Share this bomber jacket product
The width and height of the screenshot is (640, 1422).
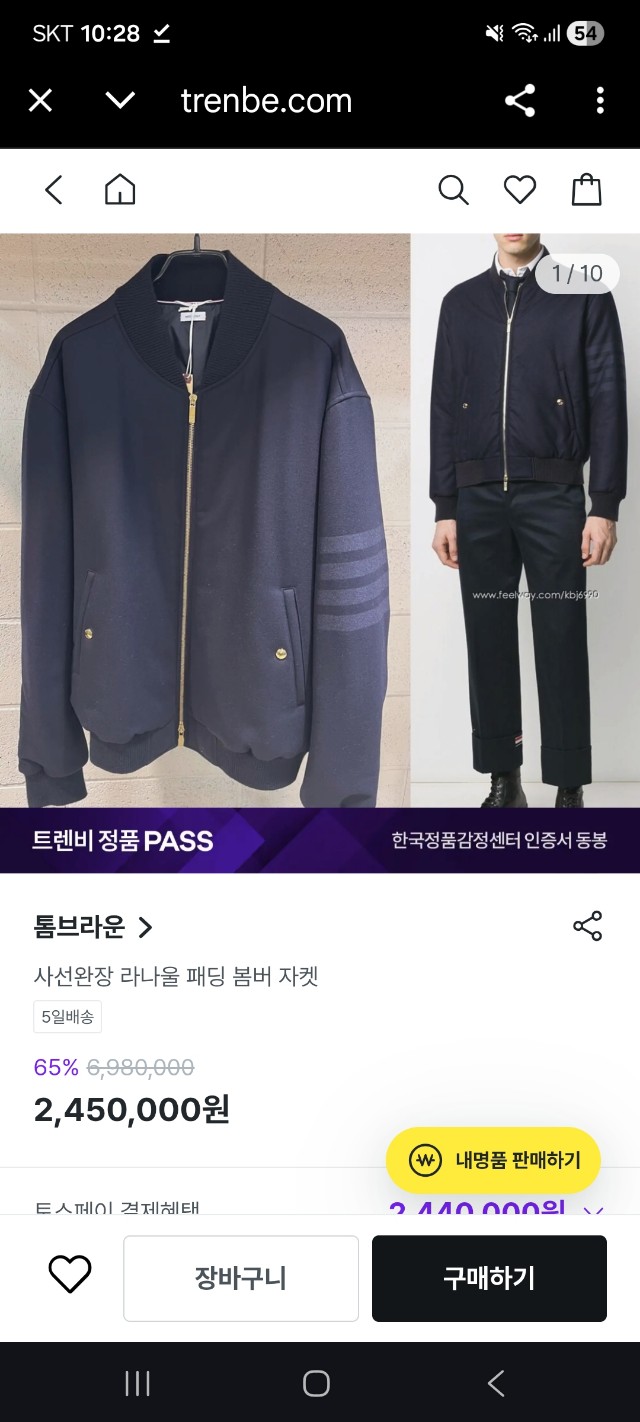[x=588, y=926]
